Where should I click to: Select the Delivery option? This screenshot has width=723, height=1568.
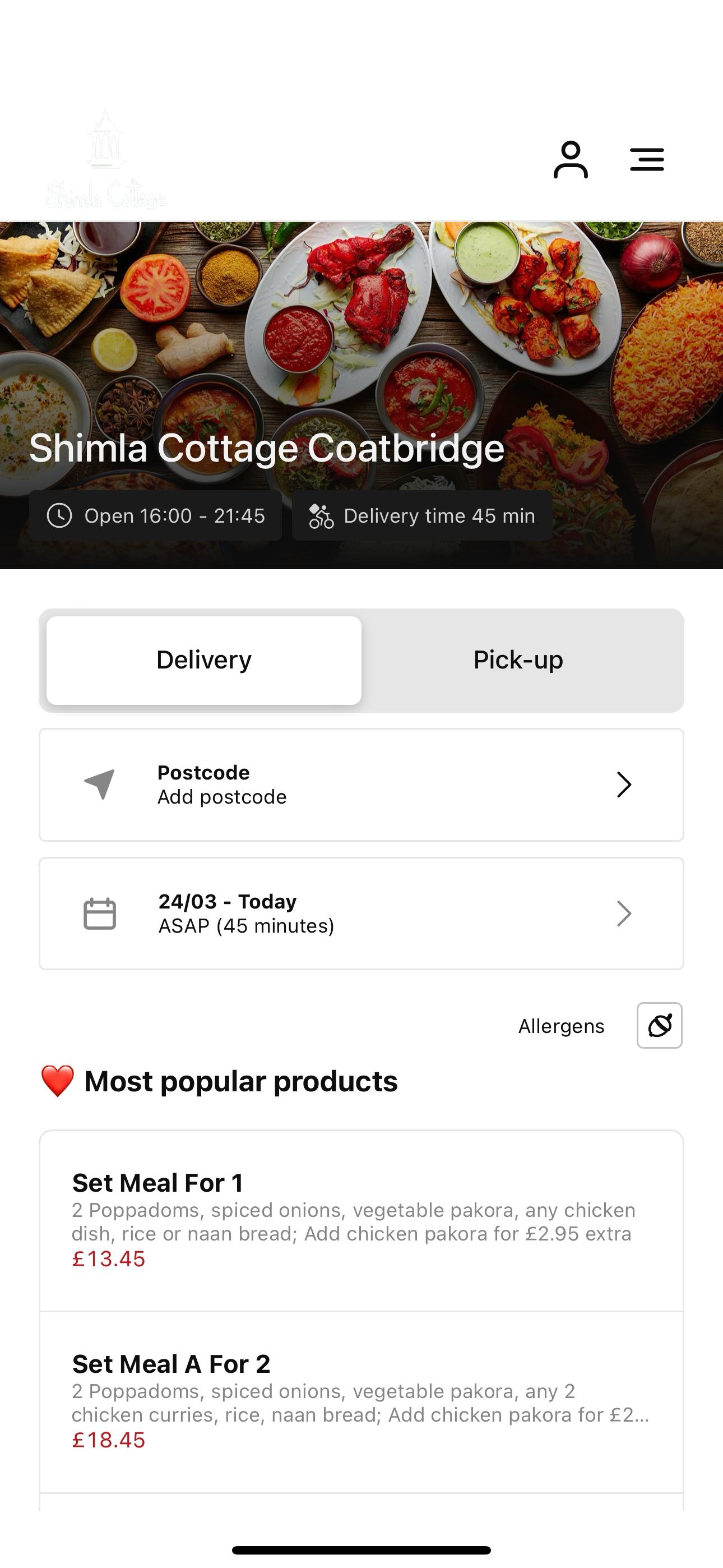pyautogui.click(x=204, y=661)
